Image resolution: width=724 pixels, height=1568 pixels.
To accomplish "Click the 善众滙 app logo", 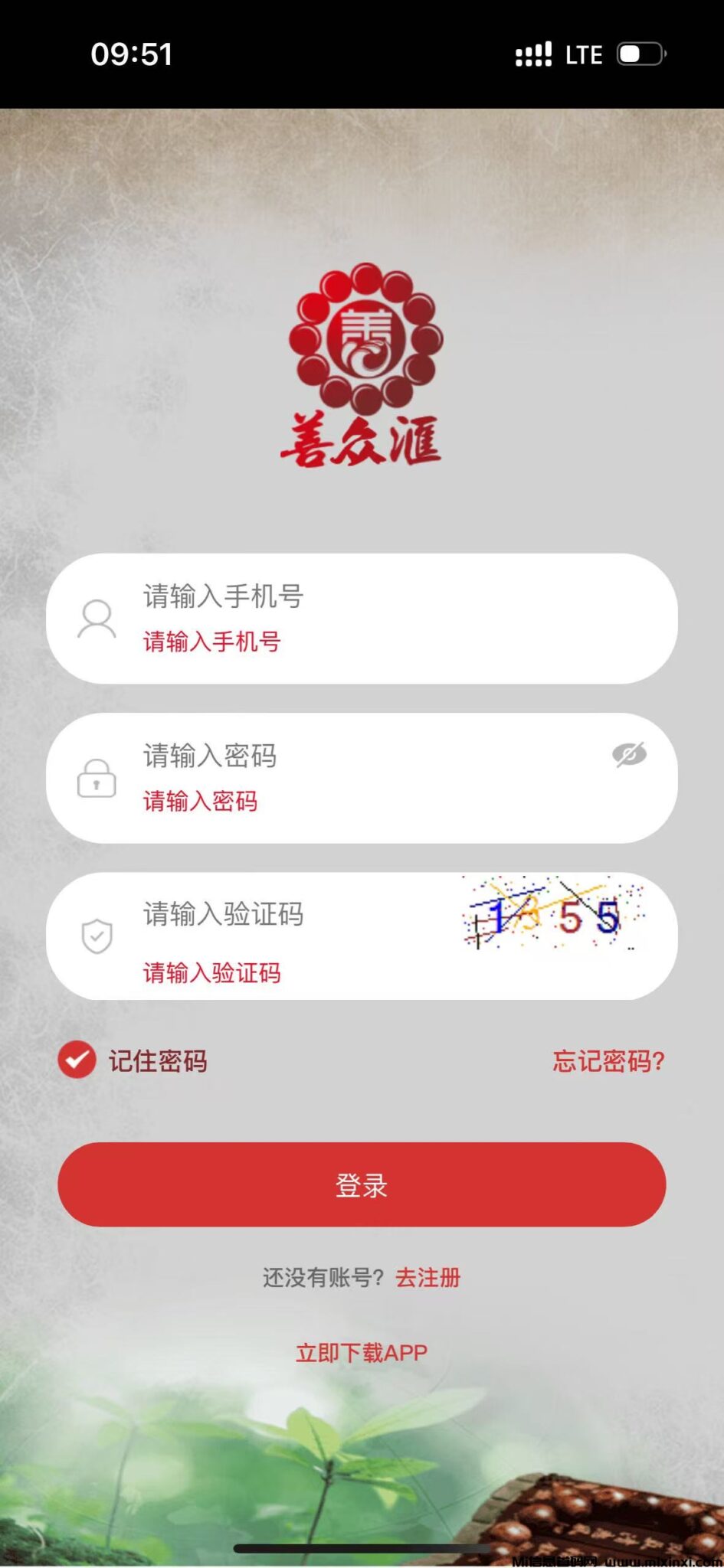I will pyautogui.click(x=362, y=360).
